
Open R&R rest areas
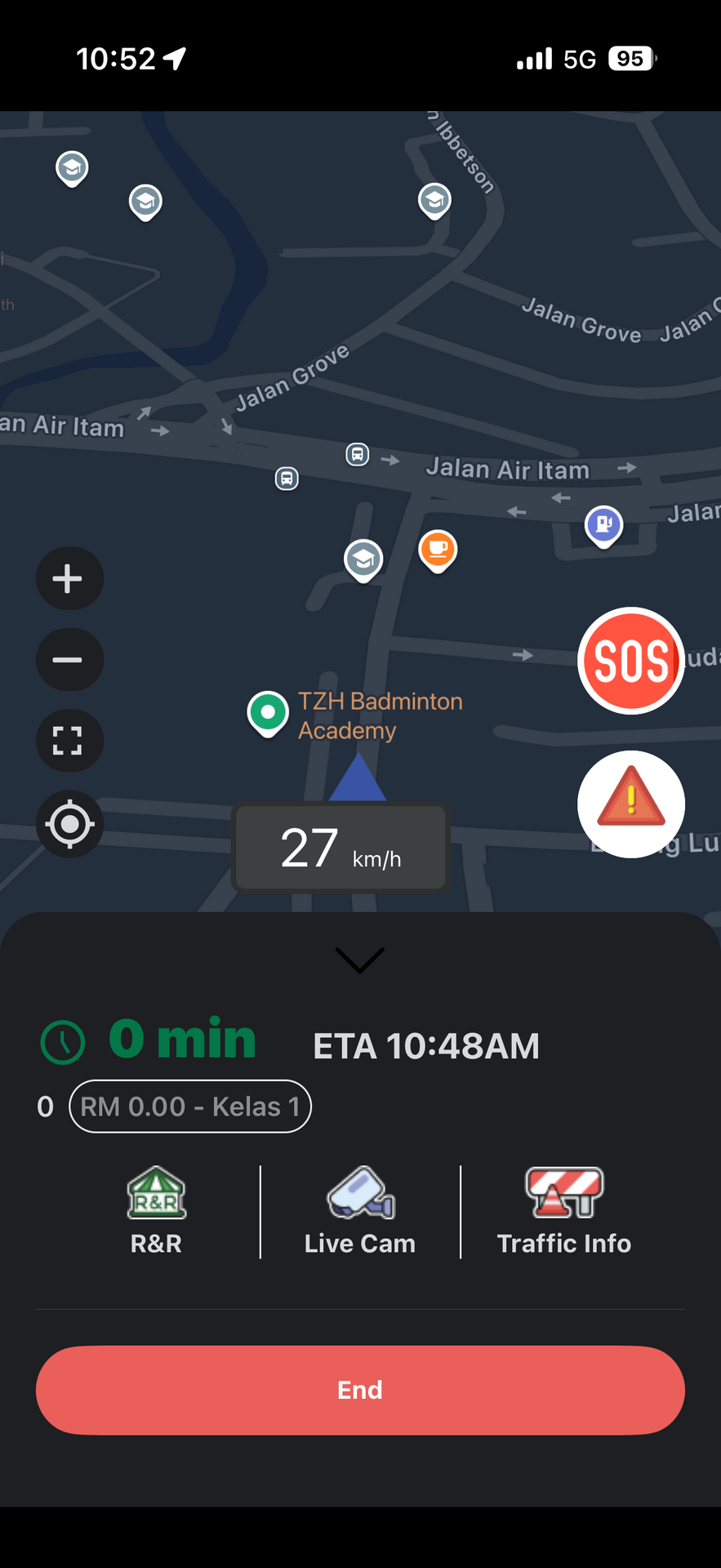coord(156,1212)
